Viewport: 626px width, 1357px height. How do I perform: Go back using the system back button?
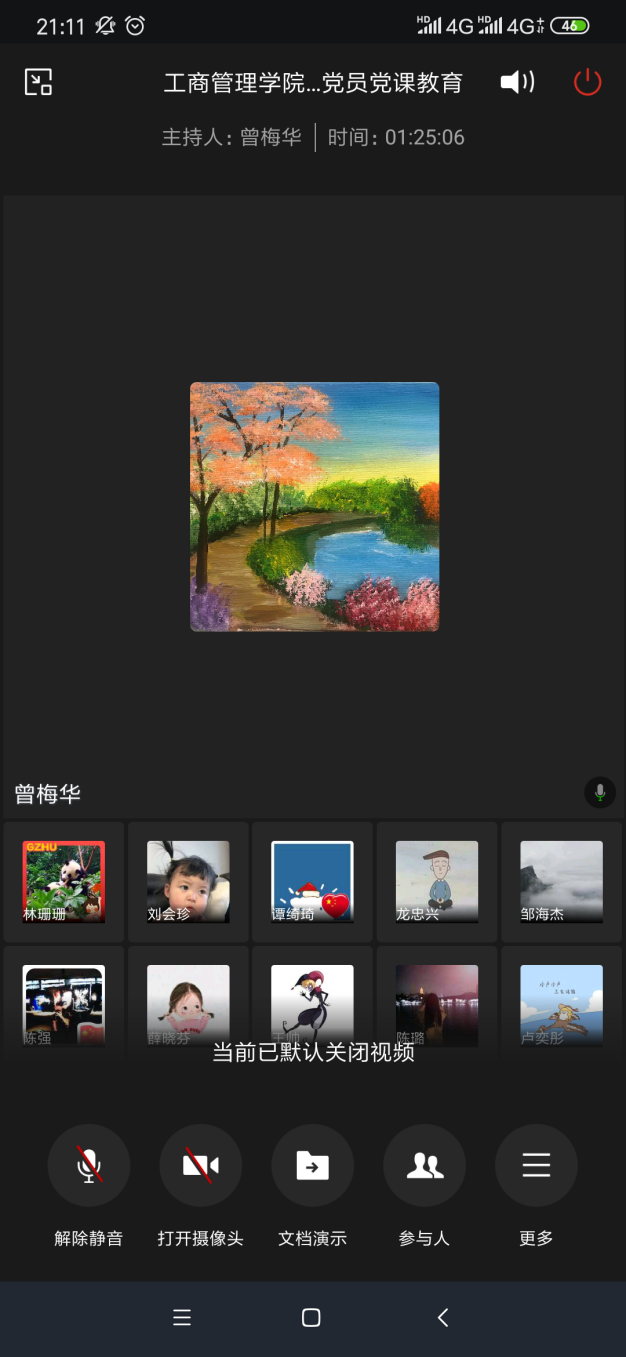[443, 1318]
